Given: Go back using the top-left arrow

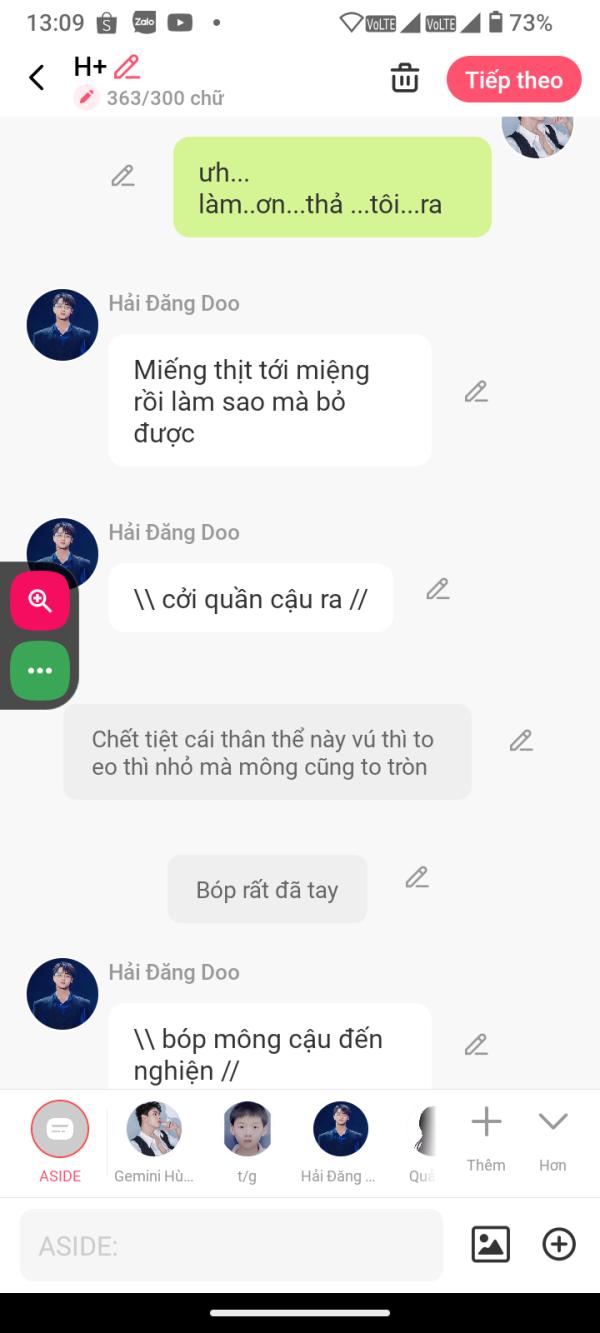Looking at the screenshot, I should click(x=37, y=78).
